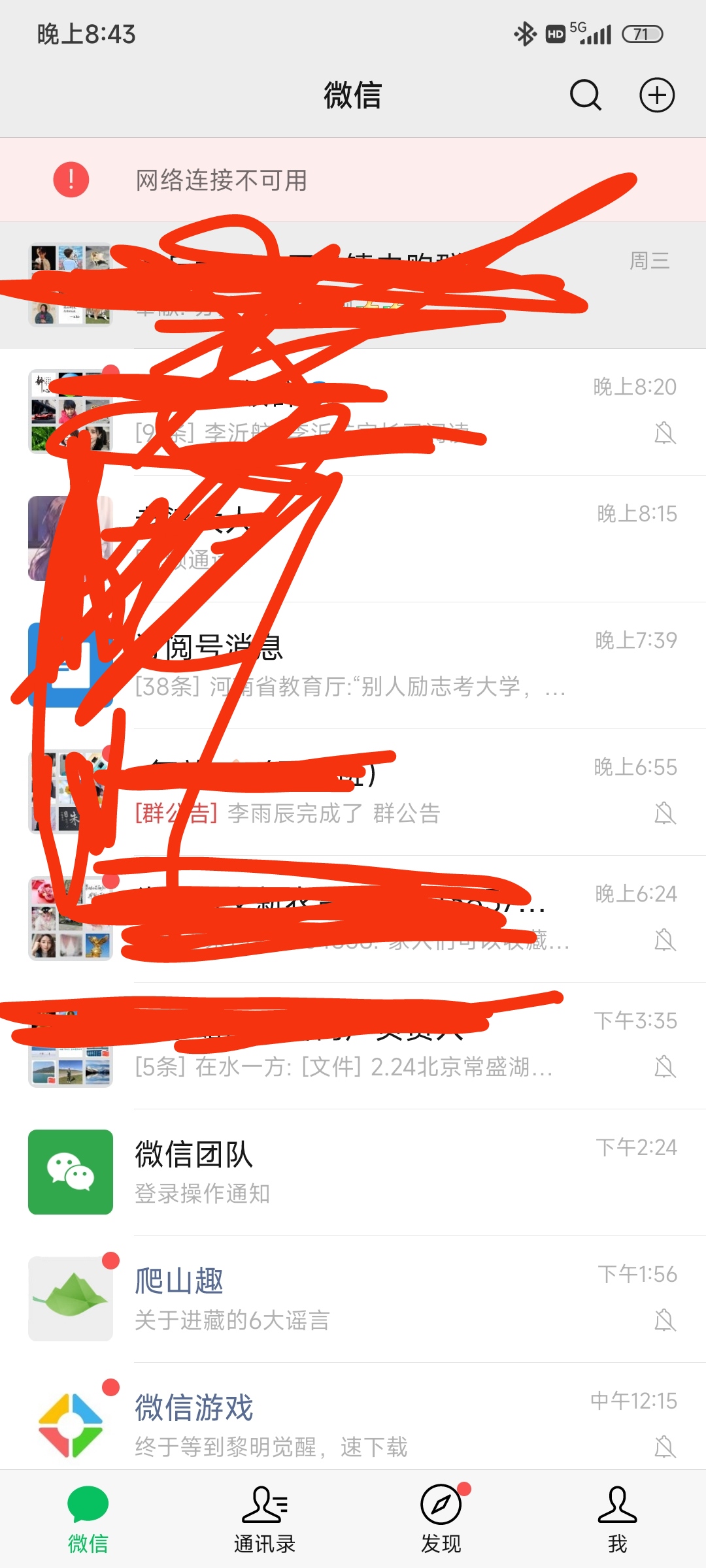This screenshot has width=706, height=1568.
Task: Open subscription messages from 河南省教育厅
Action: point(392,665)
